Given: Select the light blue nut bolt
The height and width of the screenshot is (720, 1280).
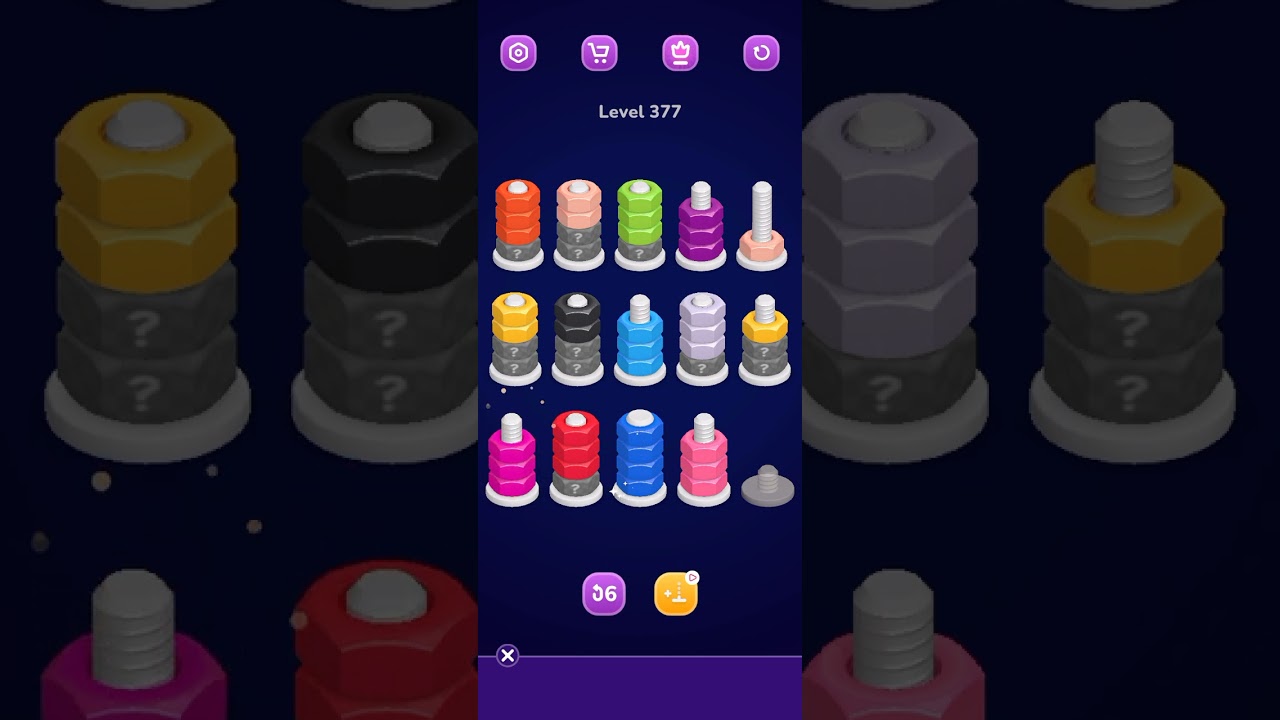Looking at the screenshot, I should pyautogui.click(x=639, y=340).
